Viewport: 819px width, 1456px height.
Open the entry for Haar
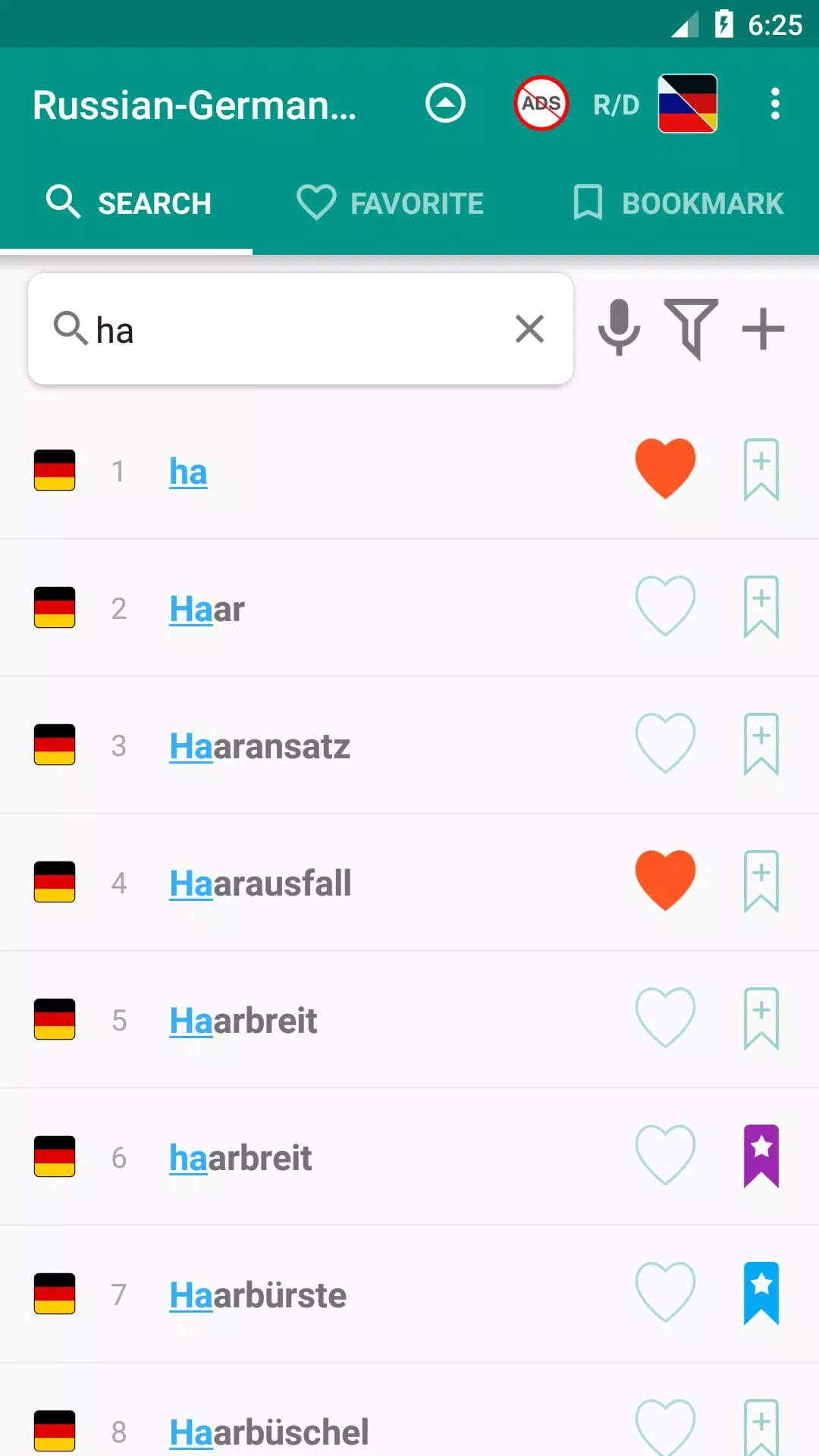coord(207,609)
